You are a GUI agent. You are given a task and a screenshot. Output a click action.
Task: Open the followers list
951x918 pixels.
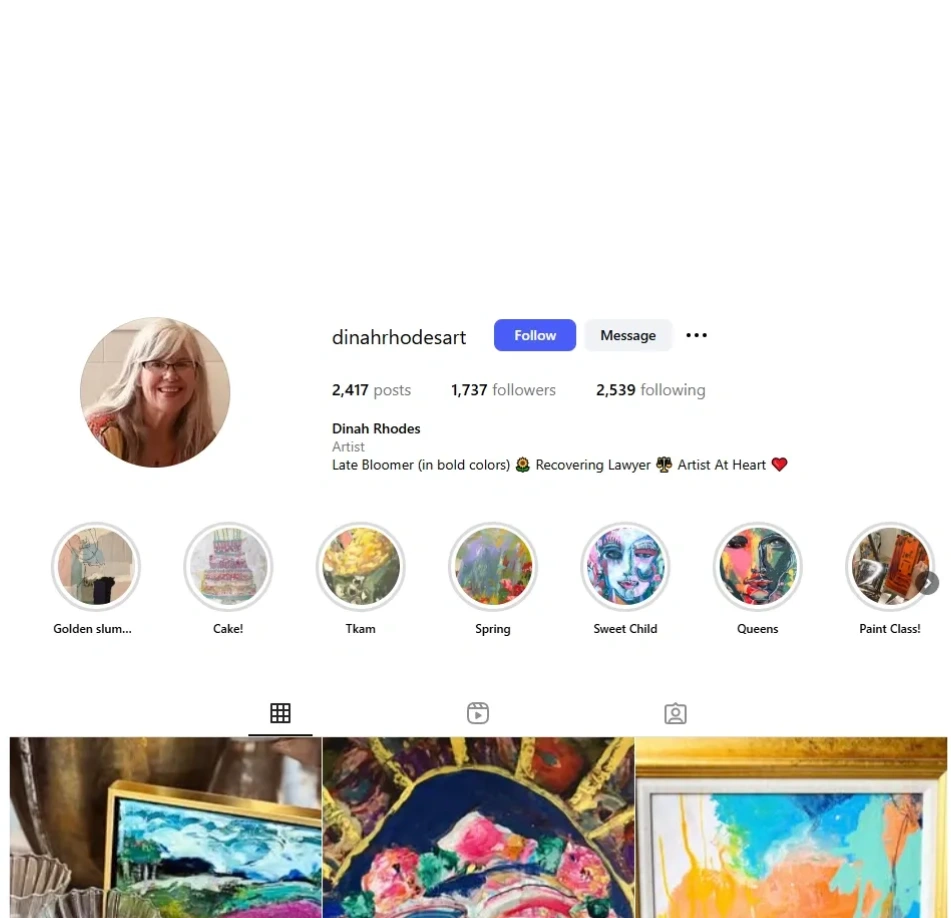503,390
